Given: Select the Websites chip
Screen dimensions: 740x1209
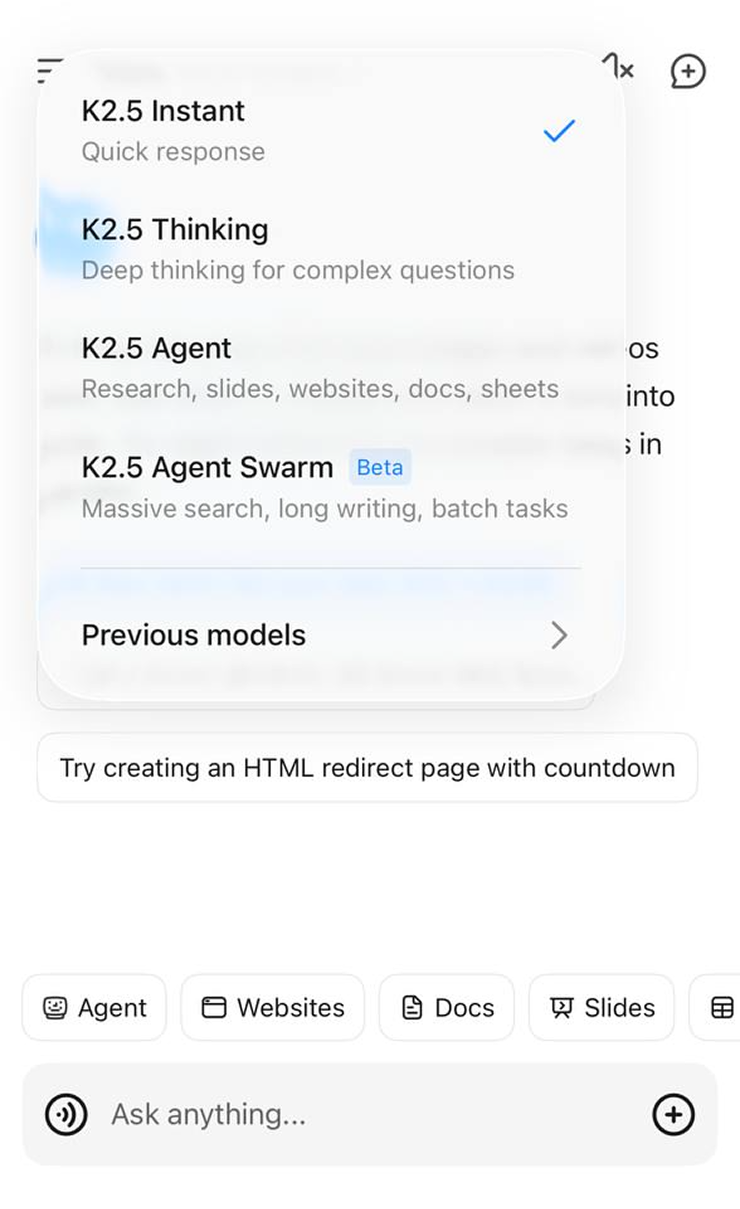Looking at the screenshot, I should tap(273, 1008).
